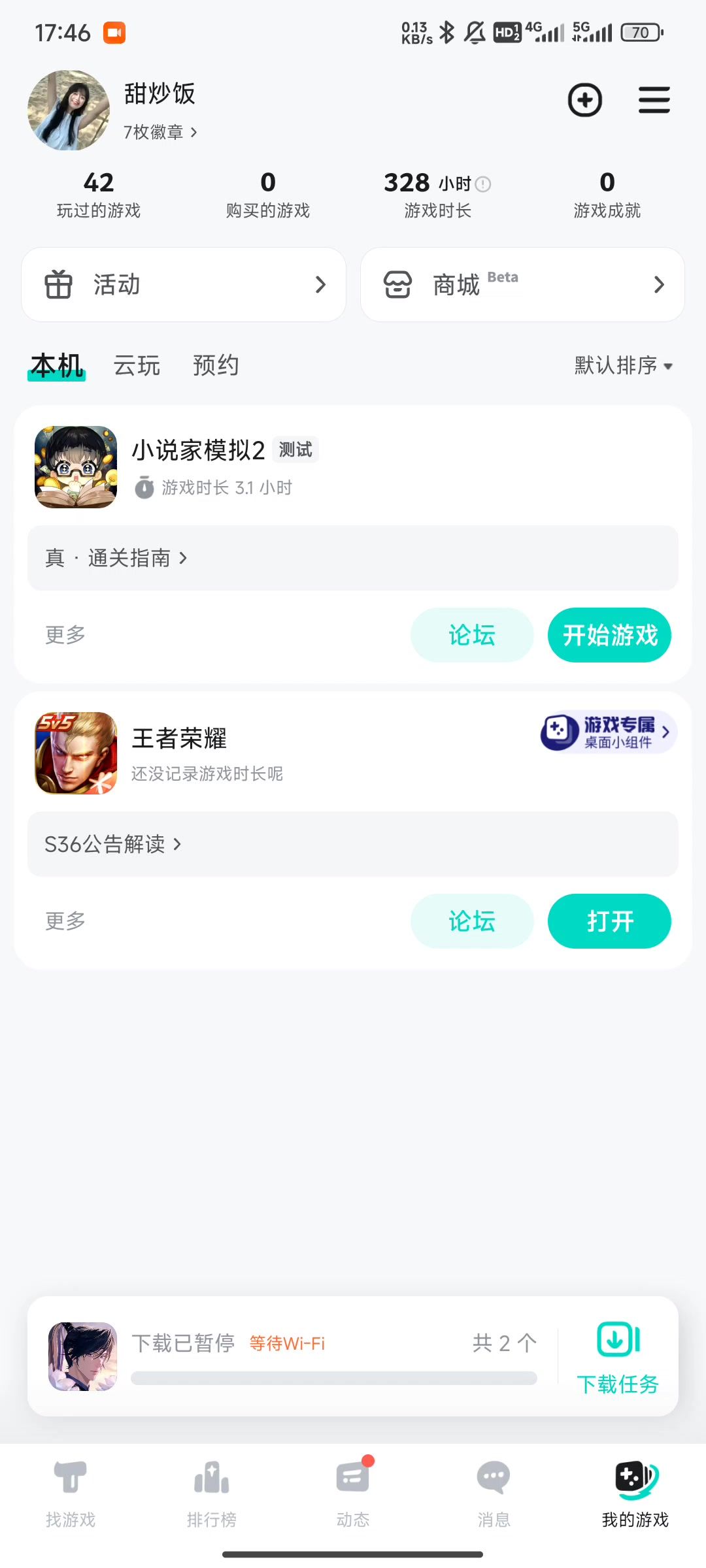Show 更多 options for 小说家模拟2
706x1568 pixels.
coord(65,635)
